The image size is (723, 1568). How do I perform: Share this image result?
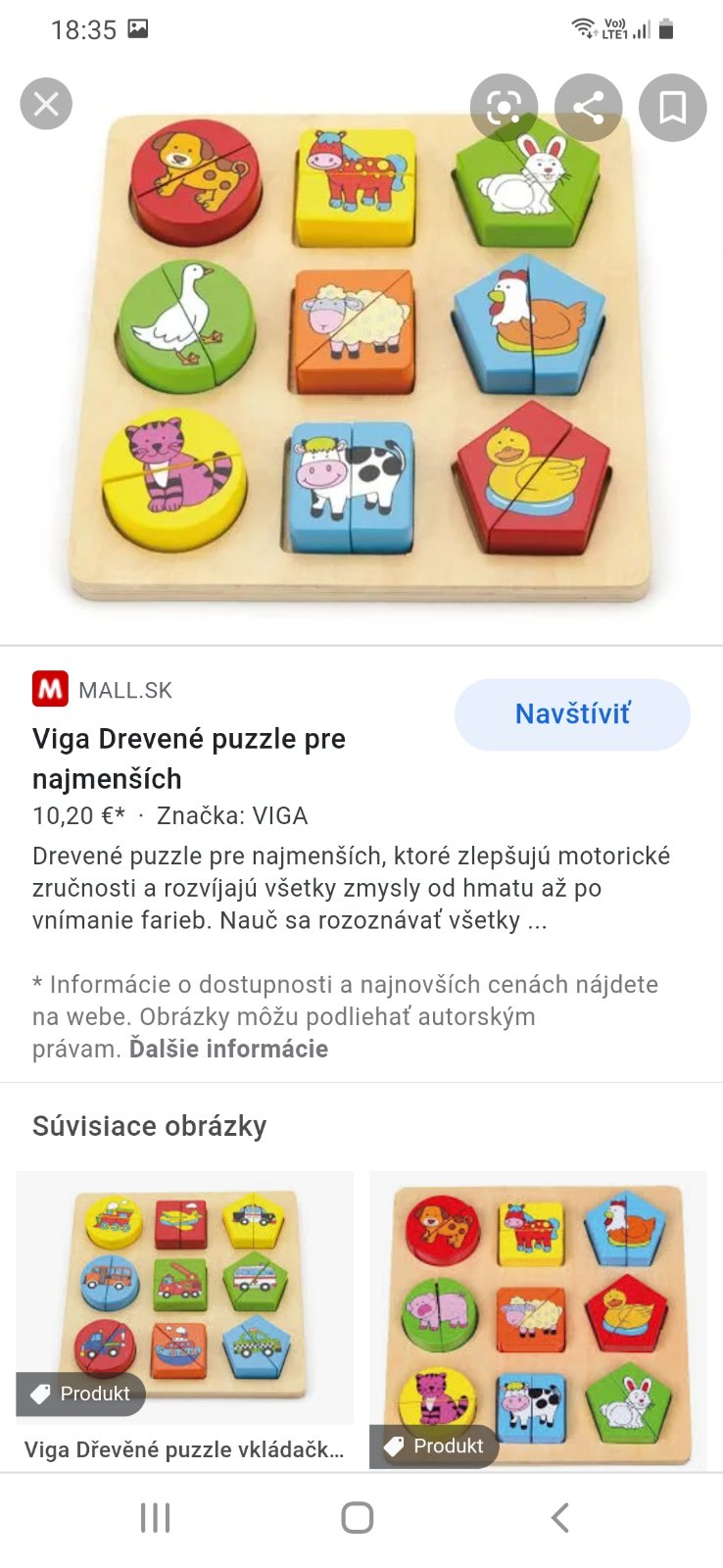click(x=588, y=107)
